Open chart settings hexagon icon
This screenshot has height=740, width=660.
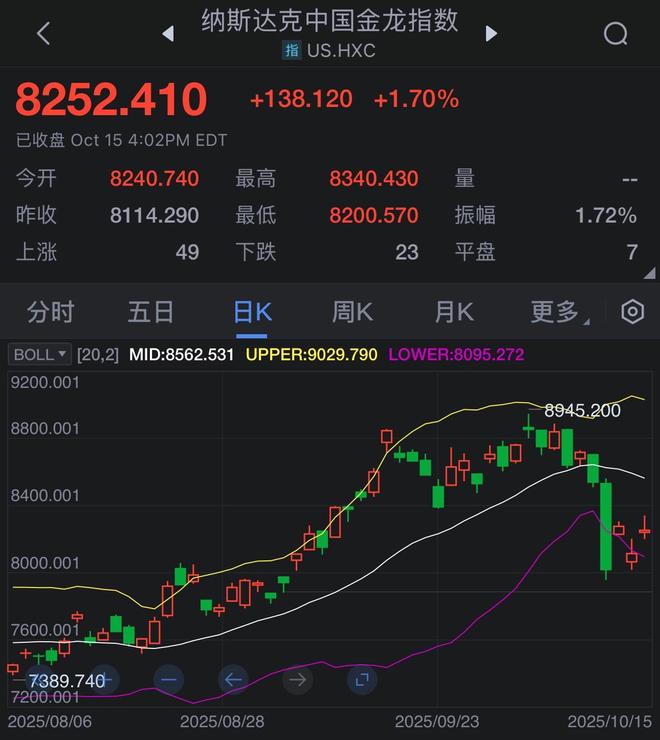coord(632,312)
